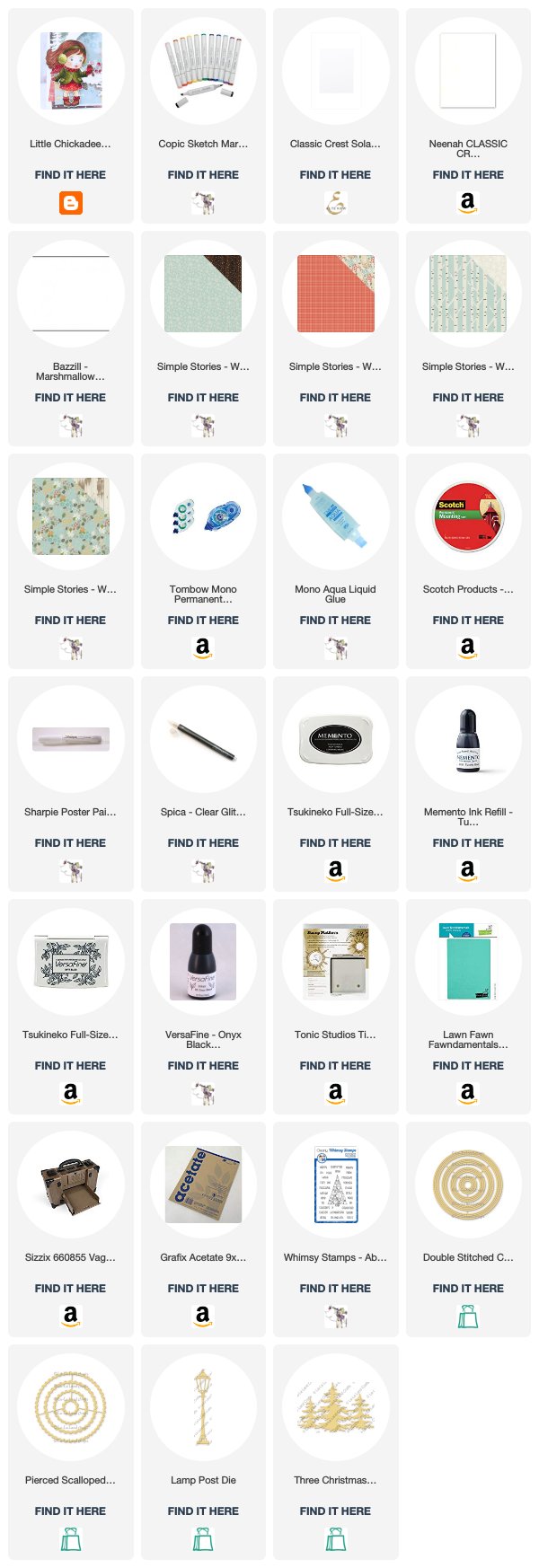Open the Mono Aqua Liquid Glue item
539x1568 pixels.
pos(335,517)
